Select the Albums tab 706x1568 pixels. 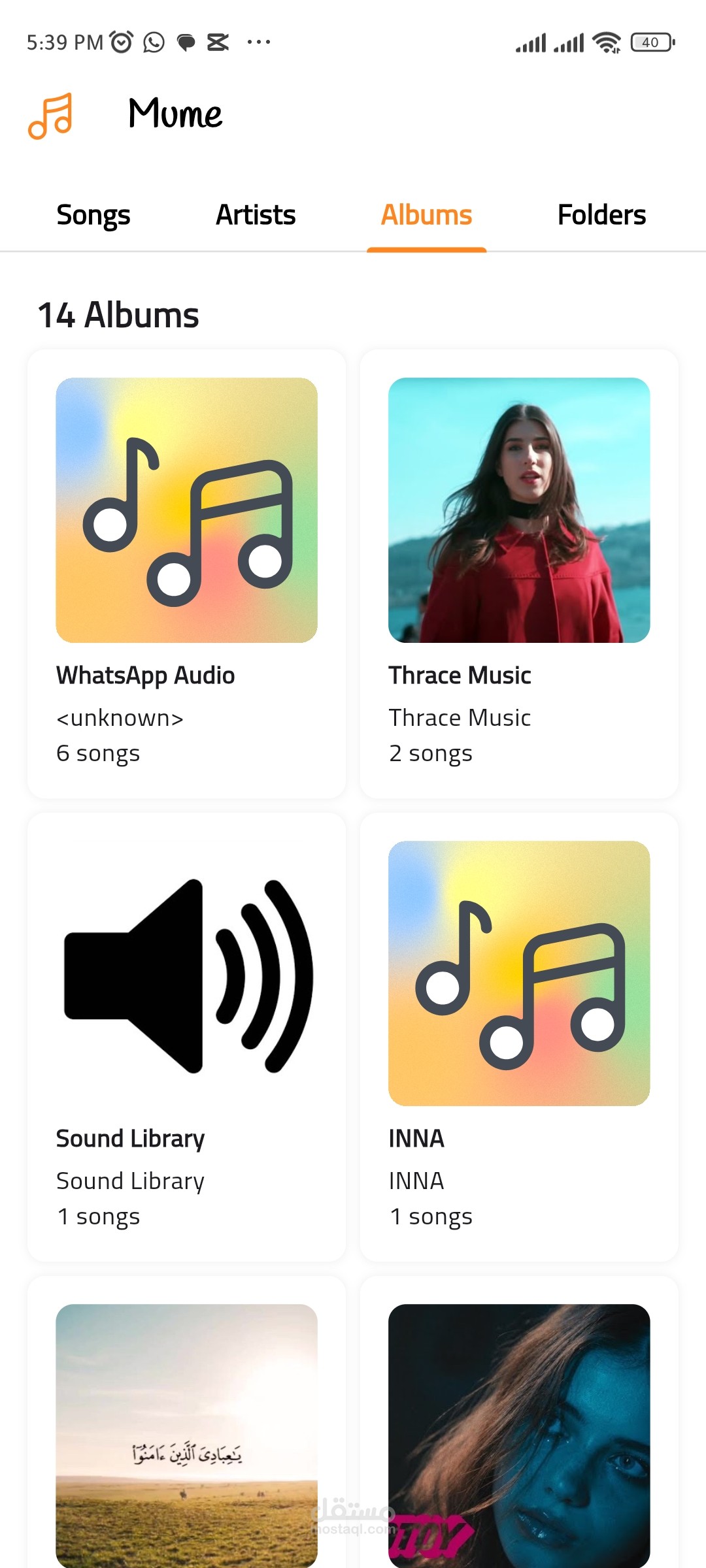(426, 215)
